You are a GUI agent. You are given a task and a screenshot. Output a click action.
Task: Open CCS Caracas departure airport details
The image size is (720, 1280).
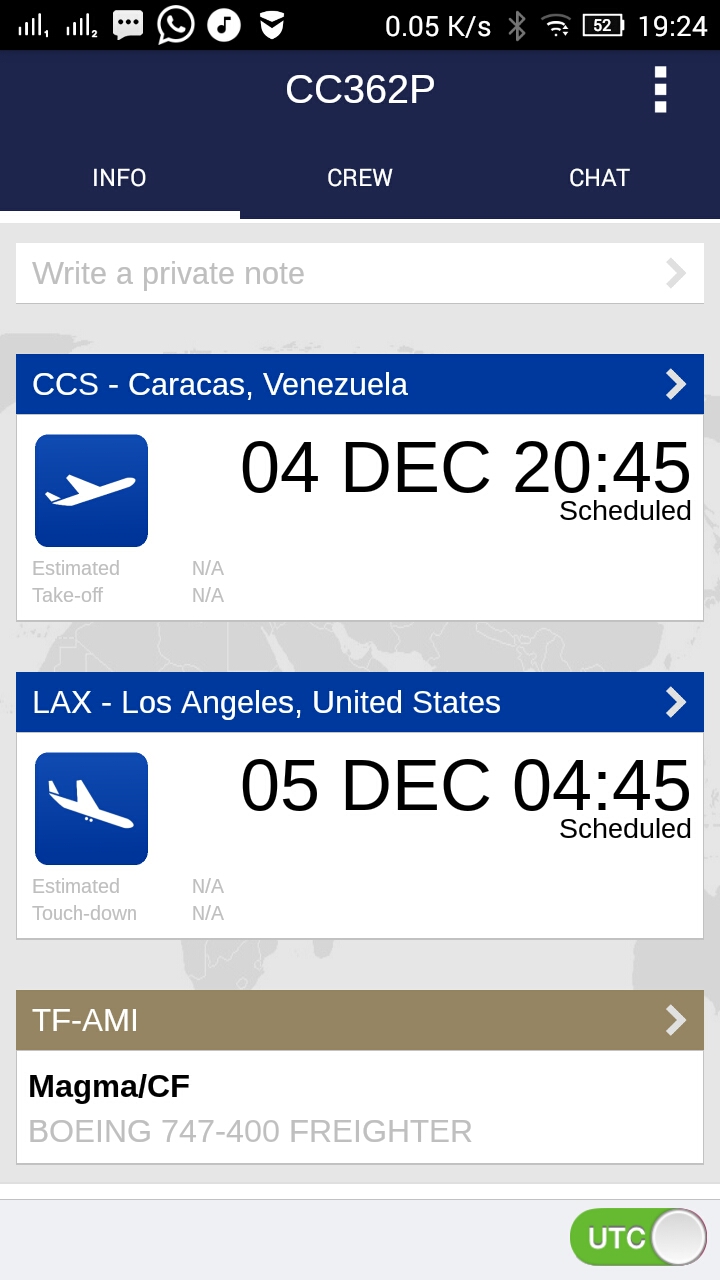[x=360, y=384]
